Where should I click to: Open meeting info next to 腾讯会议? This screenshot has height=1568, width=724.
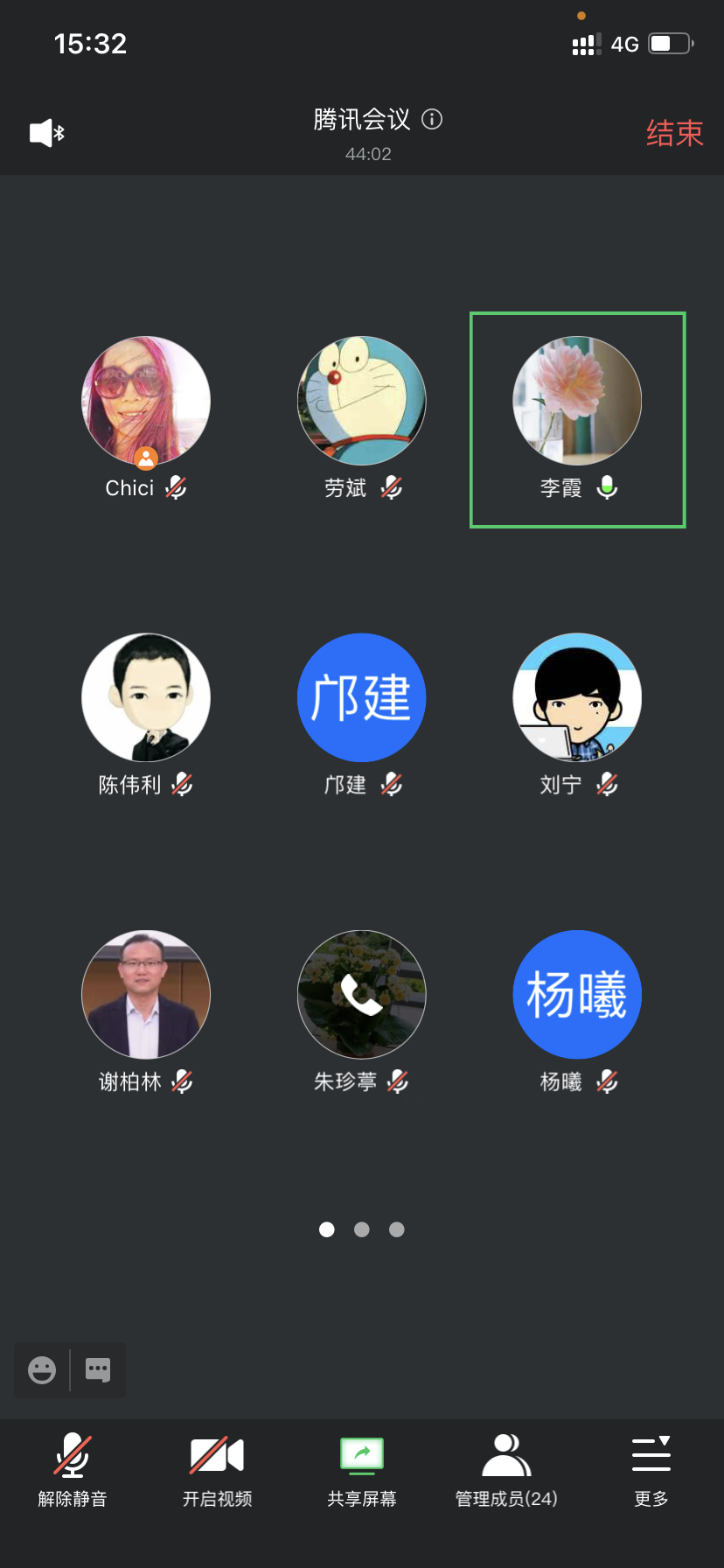pos(432,119)
